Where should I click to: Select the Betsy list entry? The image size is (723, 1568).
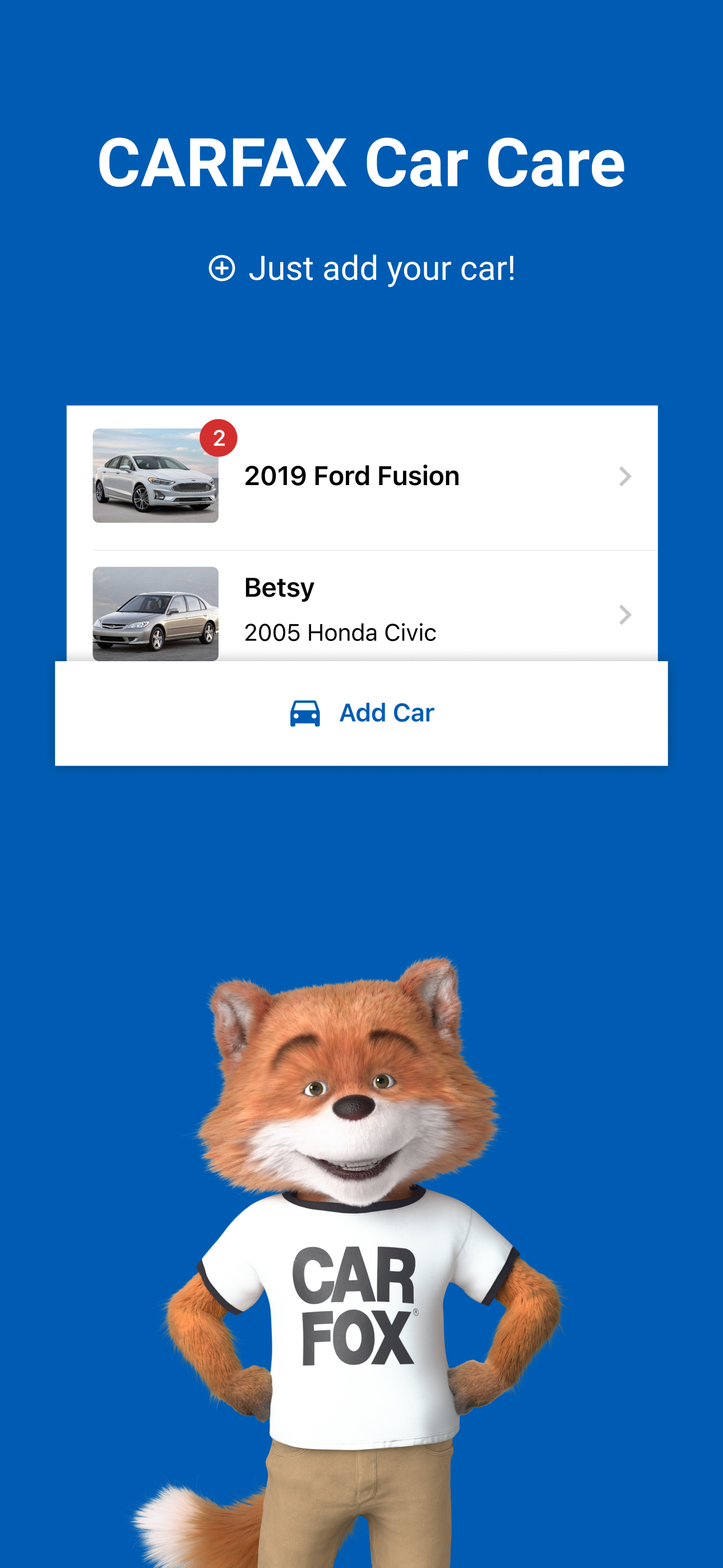(361, 608)
